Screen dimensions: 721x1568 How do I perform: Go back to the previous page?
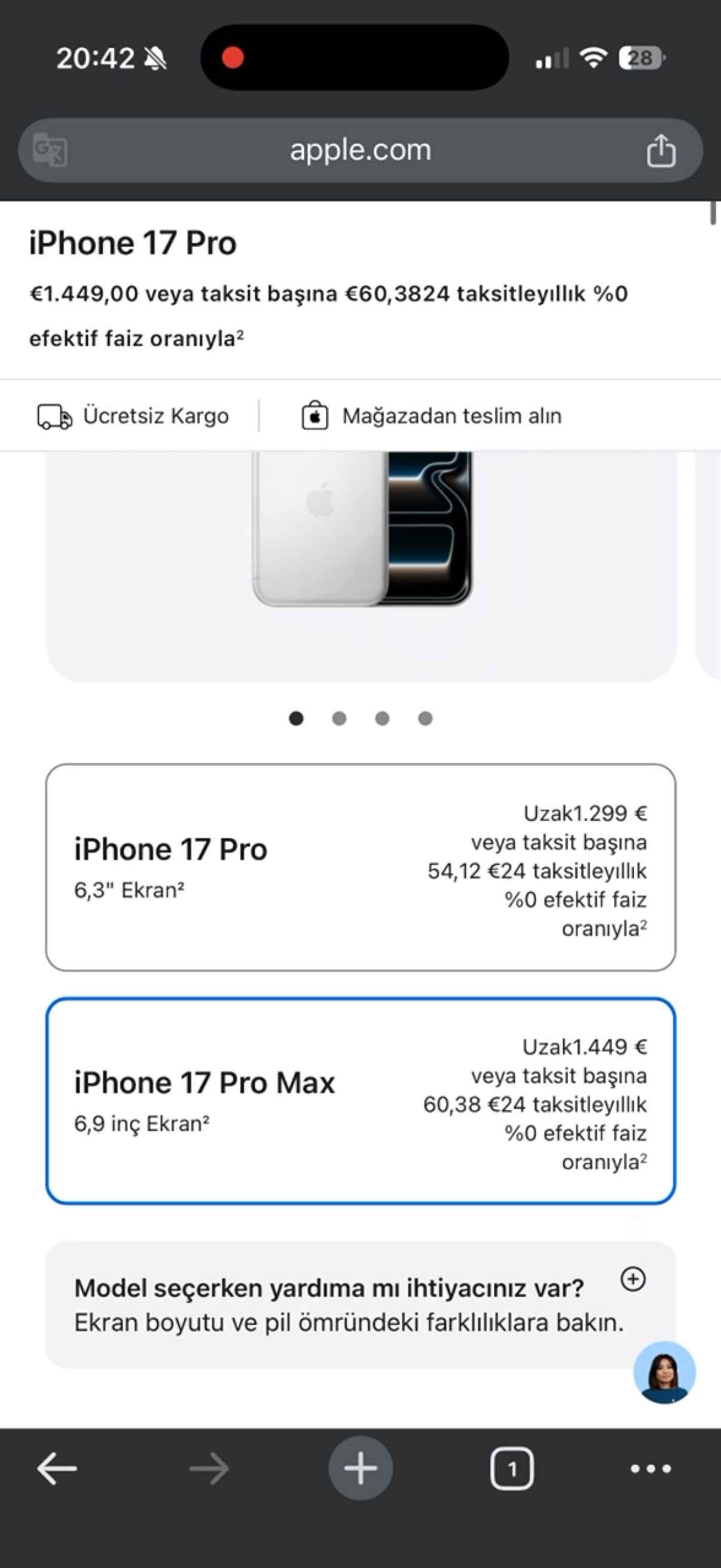[x=57, y=1469]
